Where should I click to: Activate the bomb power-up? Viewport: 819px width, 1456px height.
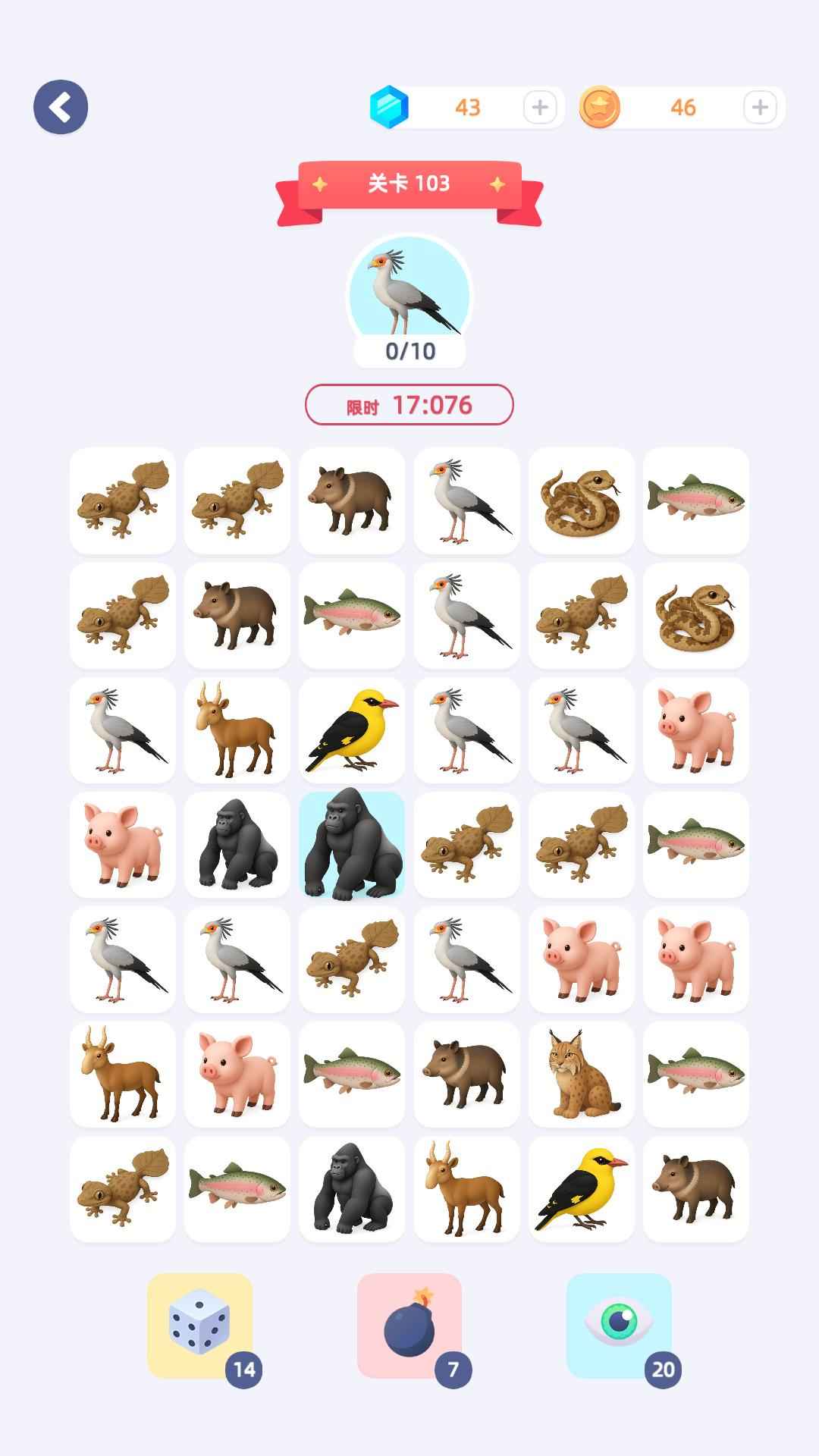(x=409, y=1326)
